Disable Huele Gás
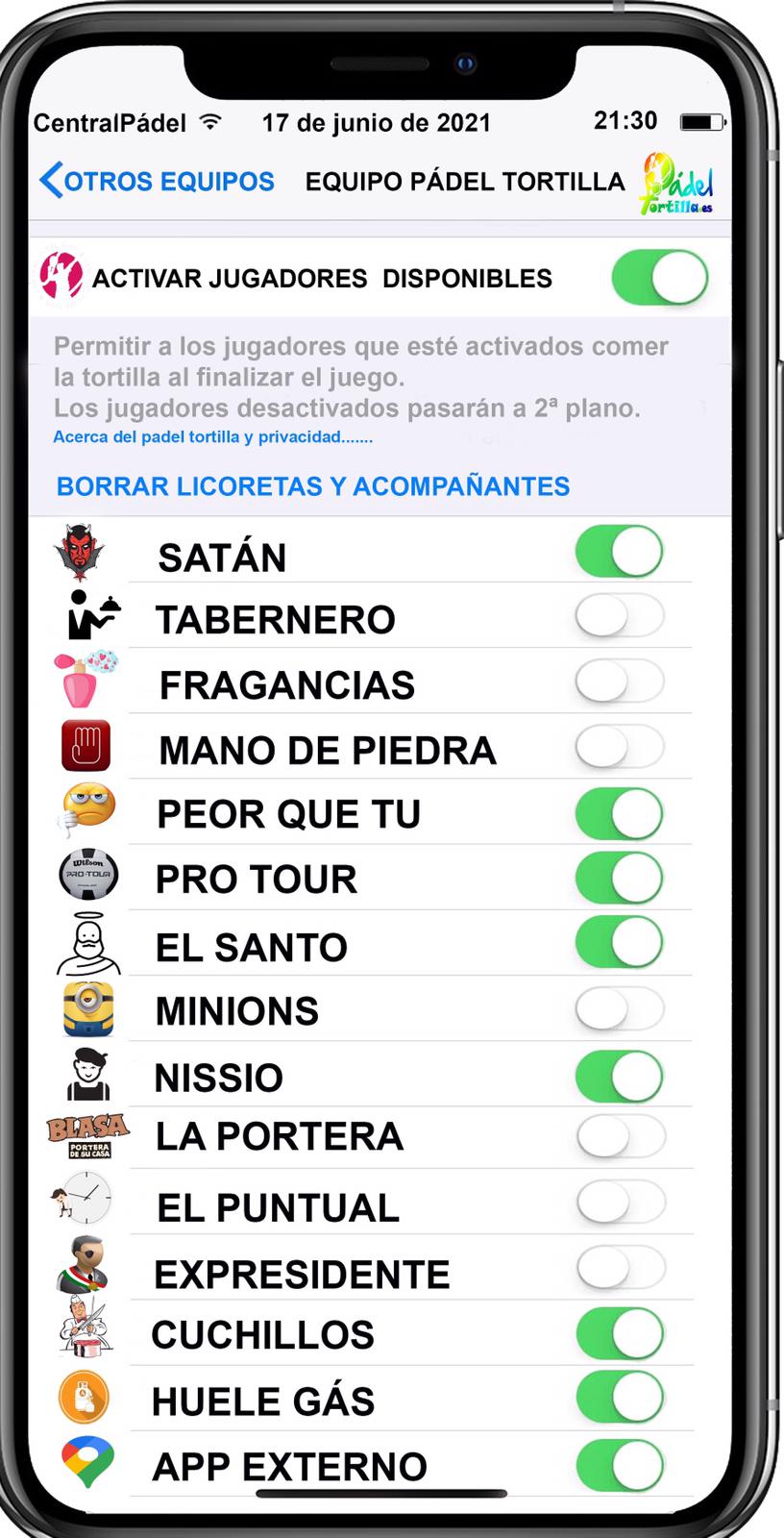784x1538 pixels. 621,1399
